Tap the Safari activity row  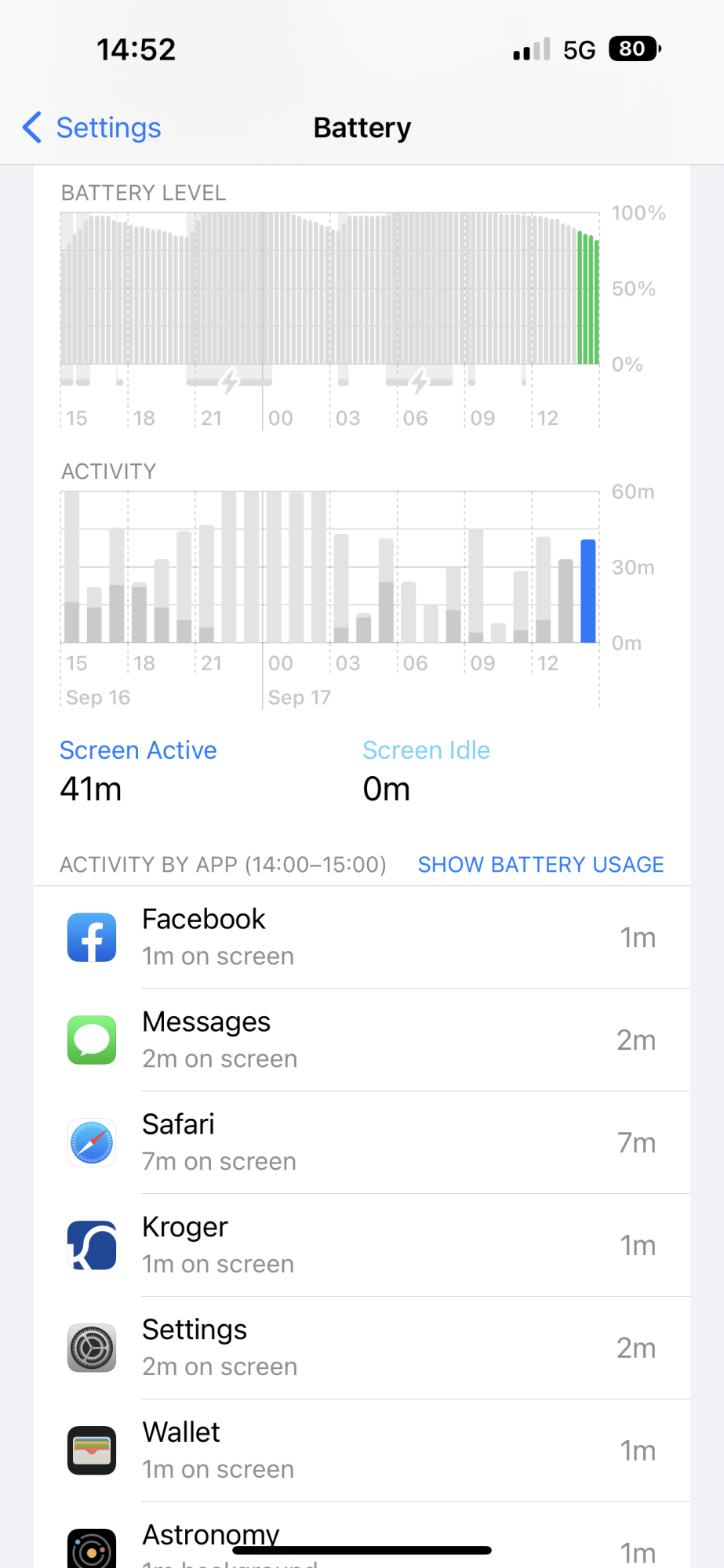pyautogui.click(x=361, y=1143)
